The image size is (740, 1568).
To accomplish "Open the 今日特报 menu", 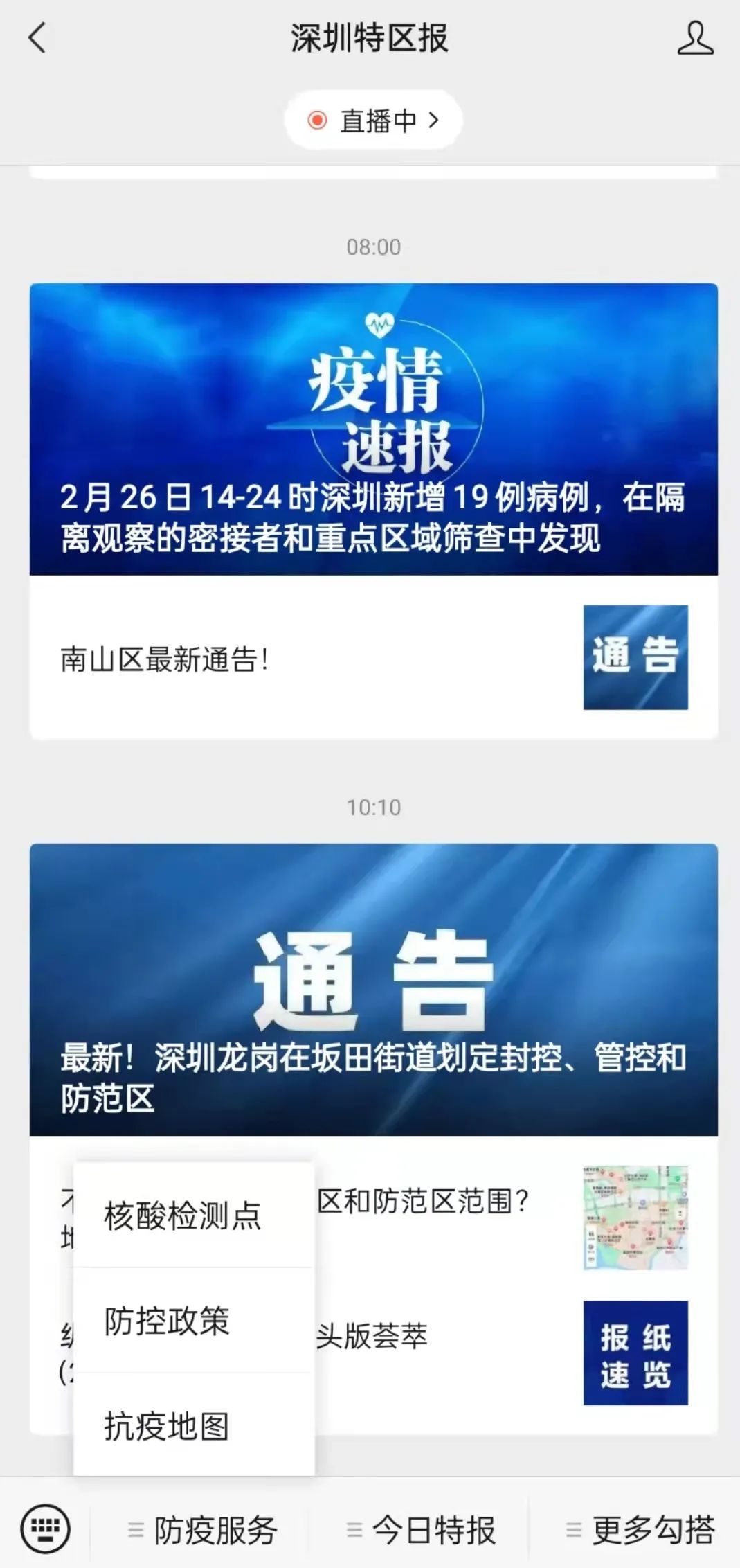I will coord(422,1530).
